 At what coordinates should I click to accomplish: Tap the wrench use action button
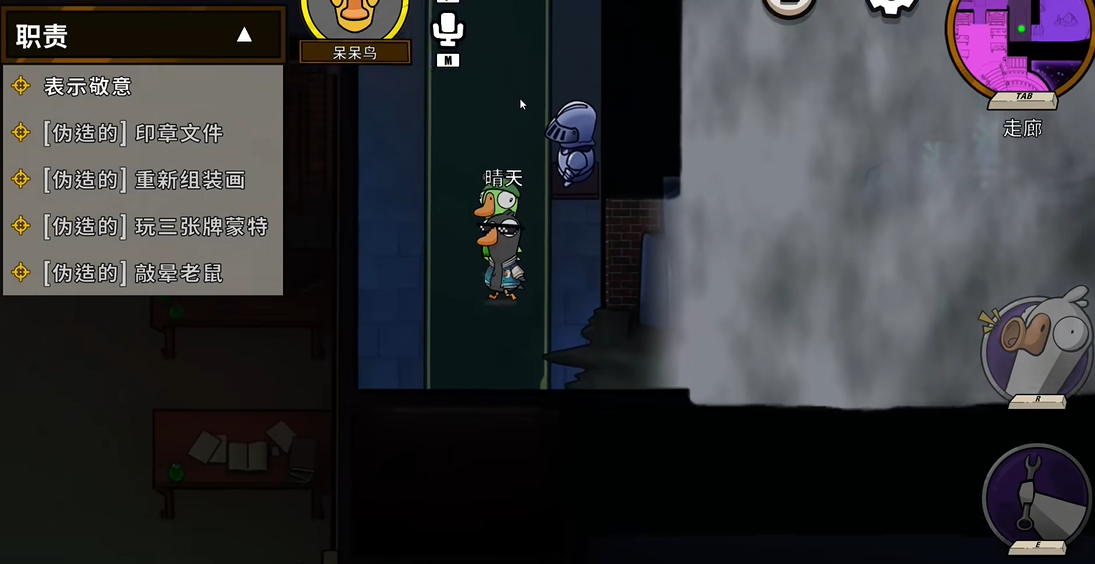coord(1037,495)
